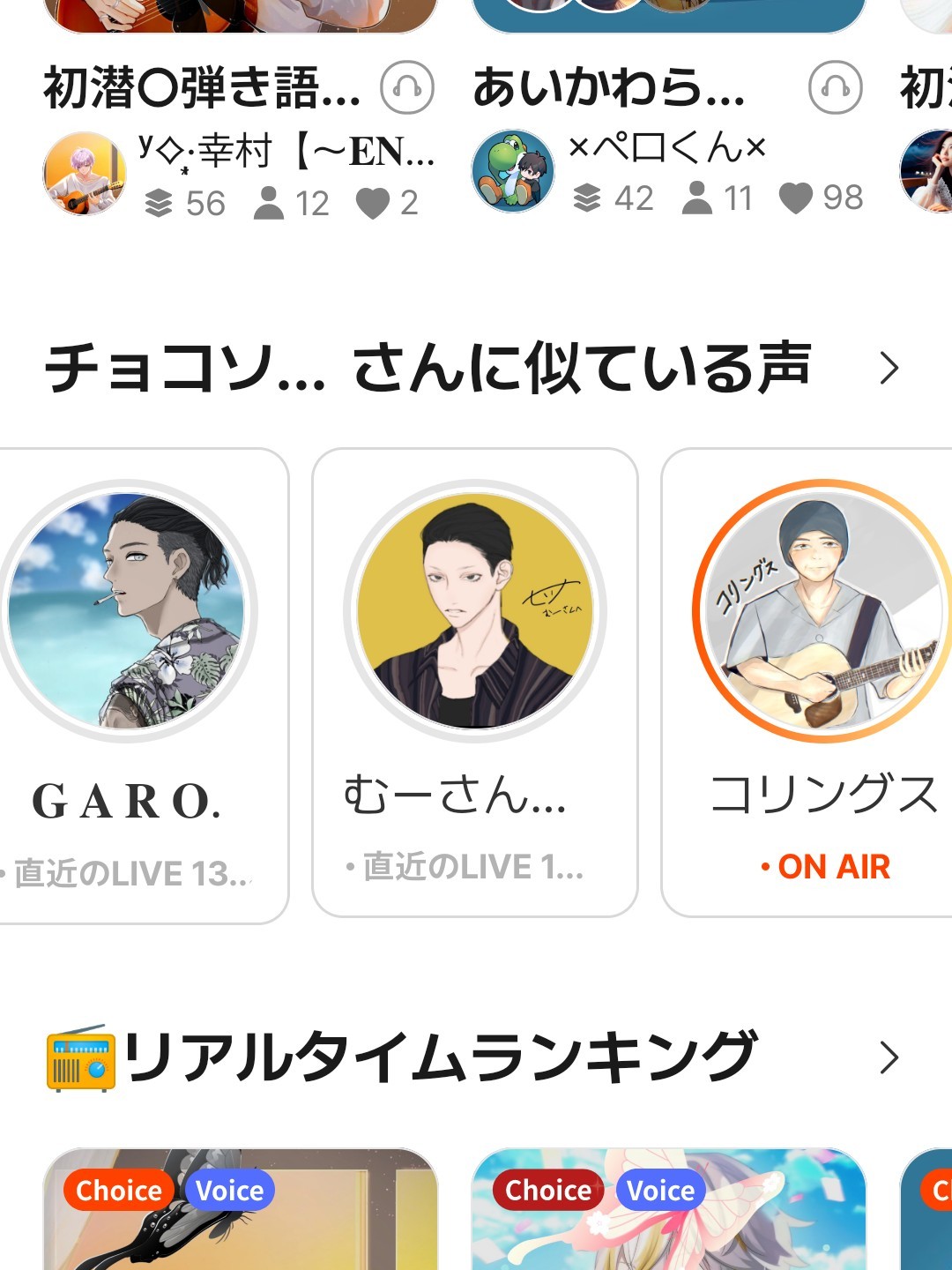Tap headphone icon beside 初潜〇弾き語 live
Screen dimensions: 952x1270
tap(407, 87)
